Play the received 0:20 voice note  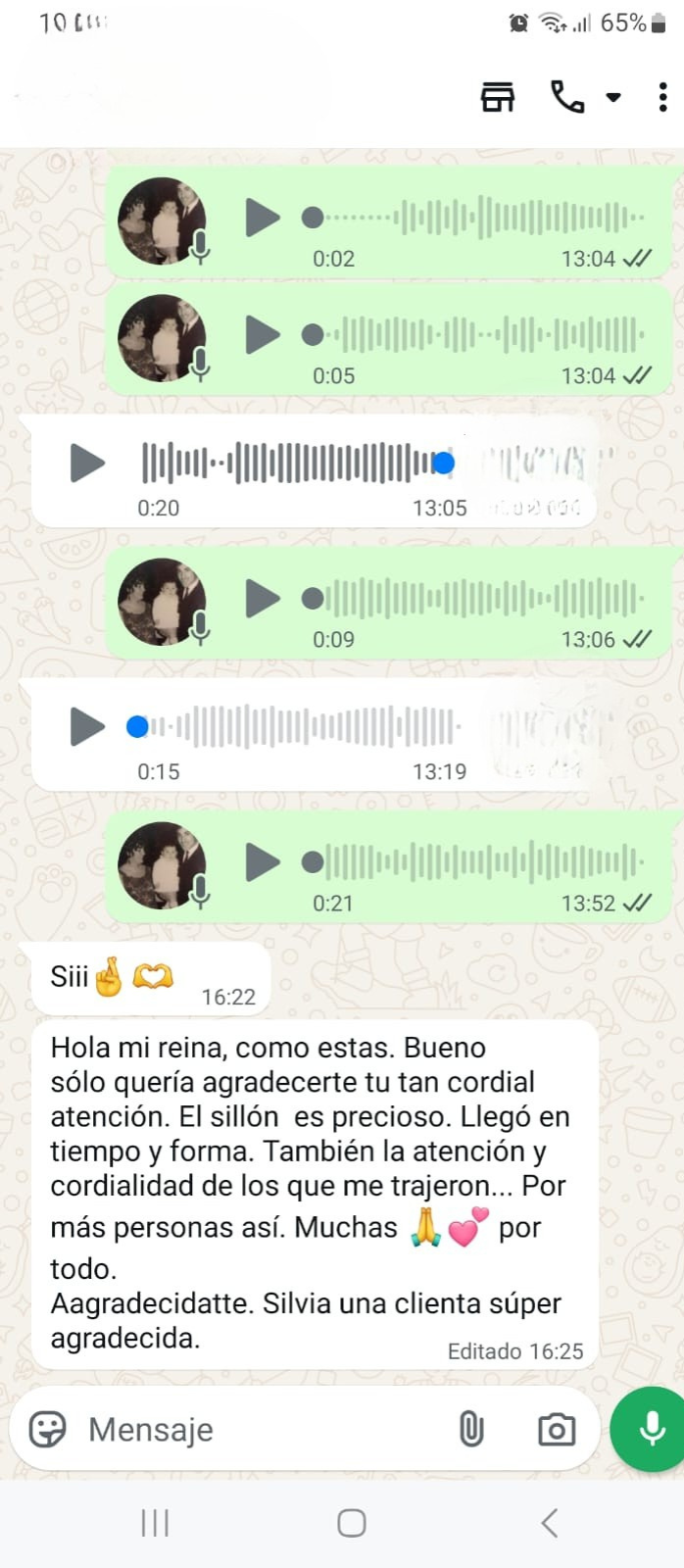click(x=87, y=463)
